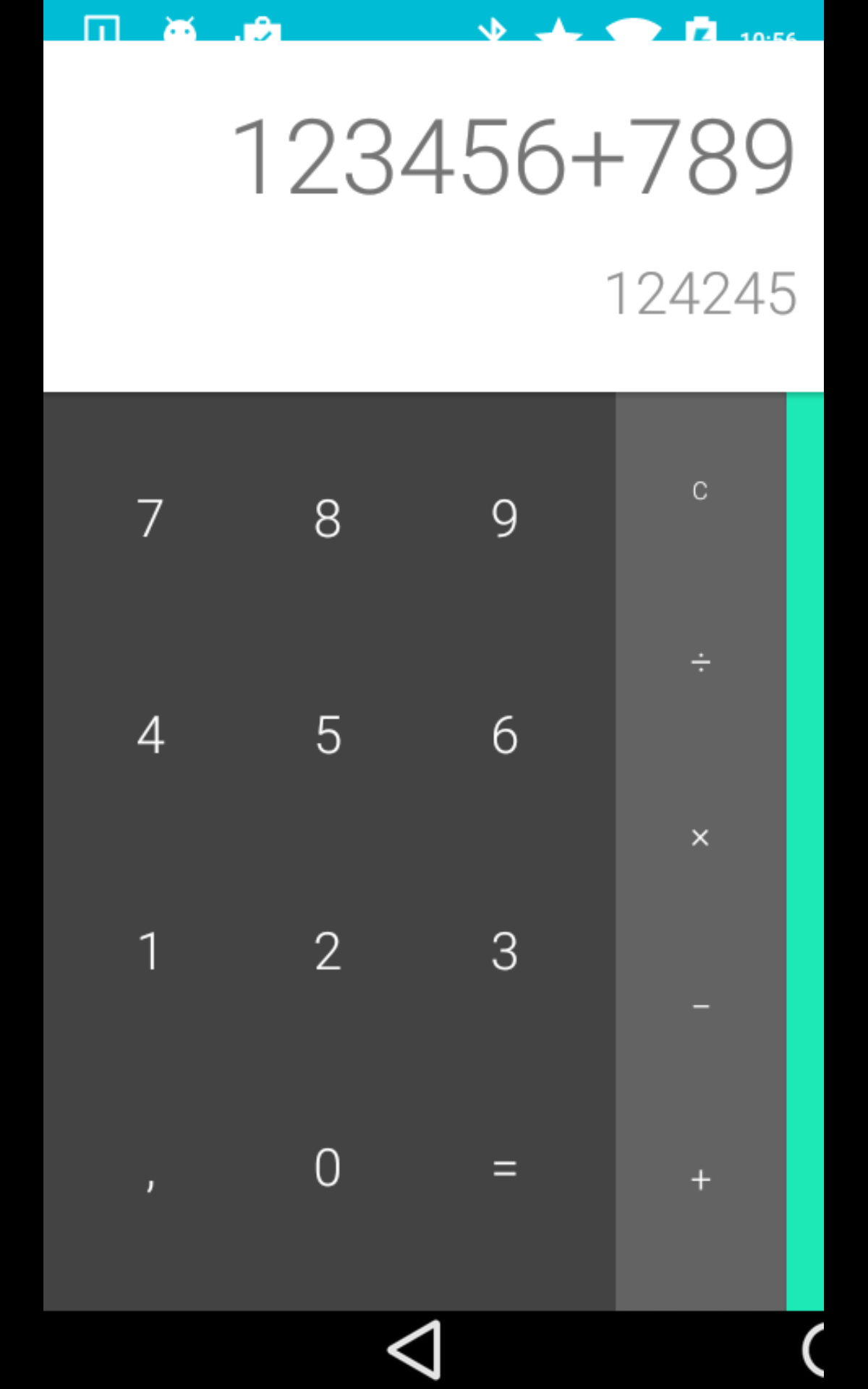Go back using the navigation bar
This screenshot has width=868, height=1389.
(415, 1350)
